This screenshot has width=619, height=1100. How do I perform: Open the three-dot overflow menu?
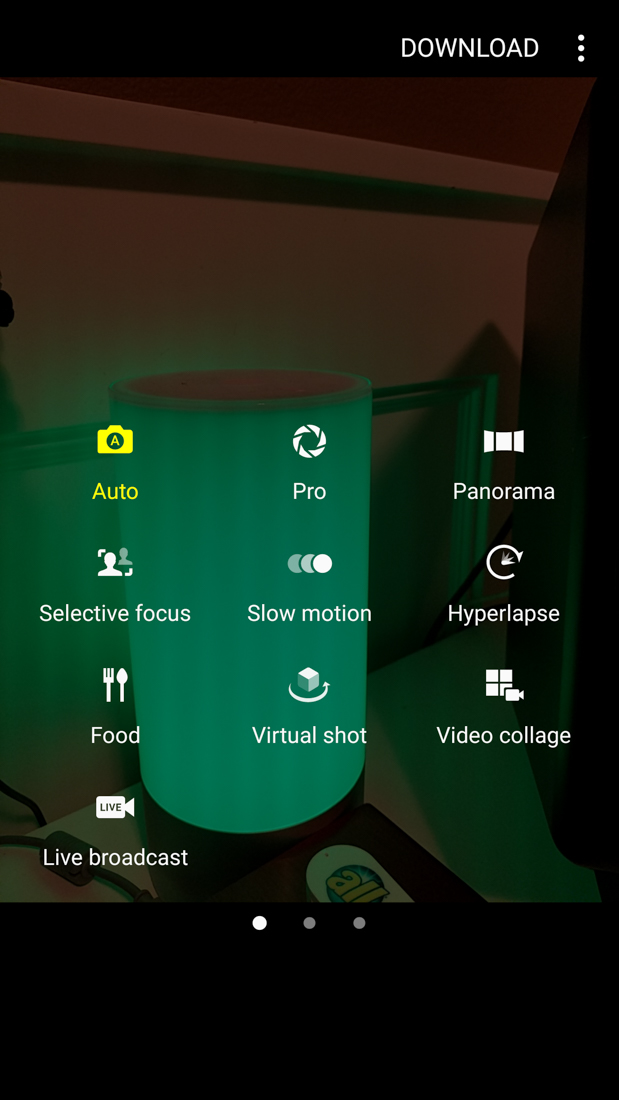[x=581, y=48]
